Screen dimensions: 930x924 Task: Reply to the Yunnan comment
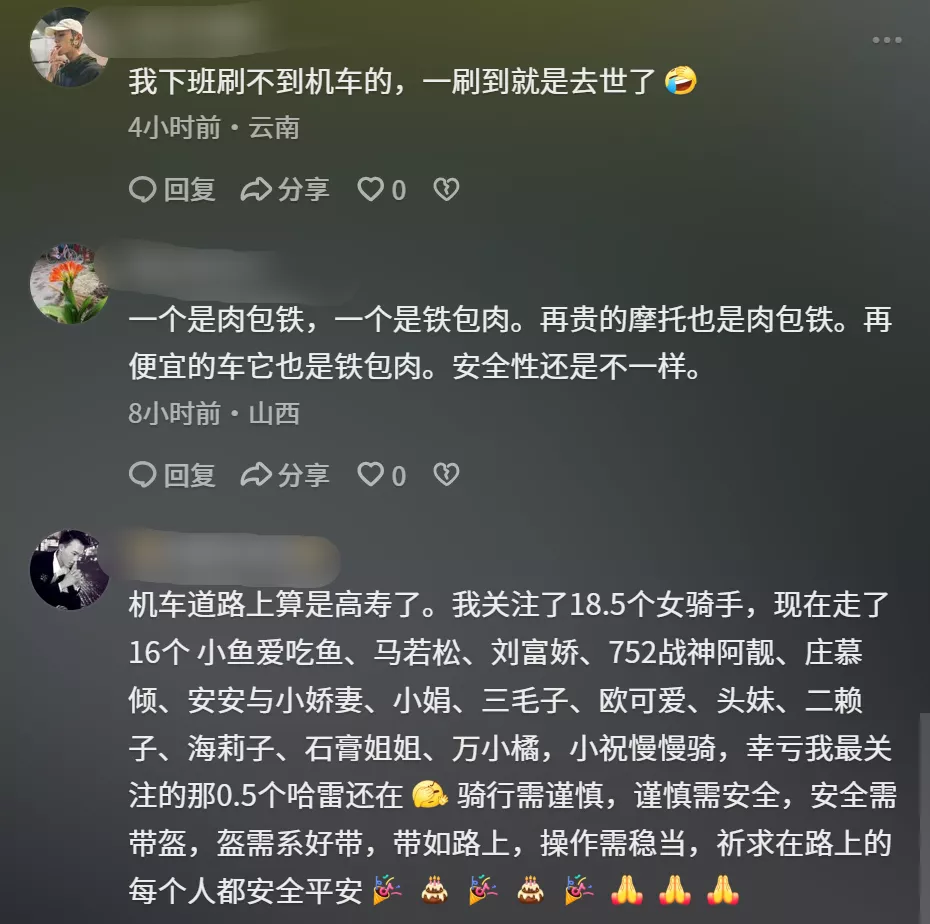point(173,189)
